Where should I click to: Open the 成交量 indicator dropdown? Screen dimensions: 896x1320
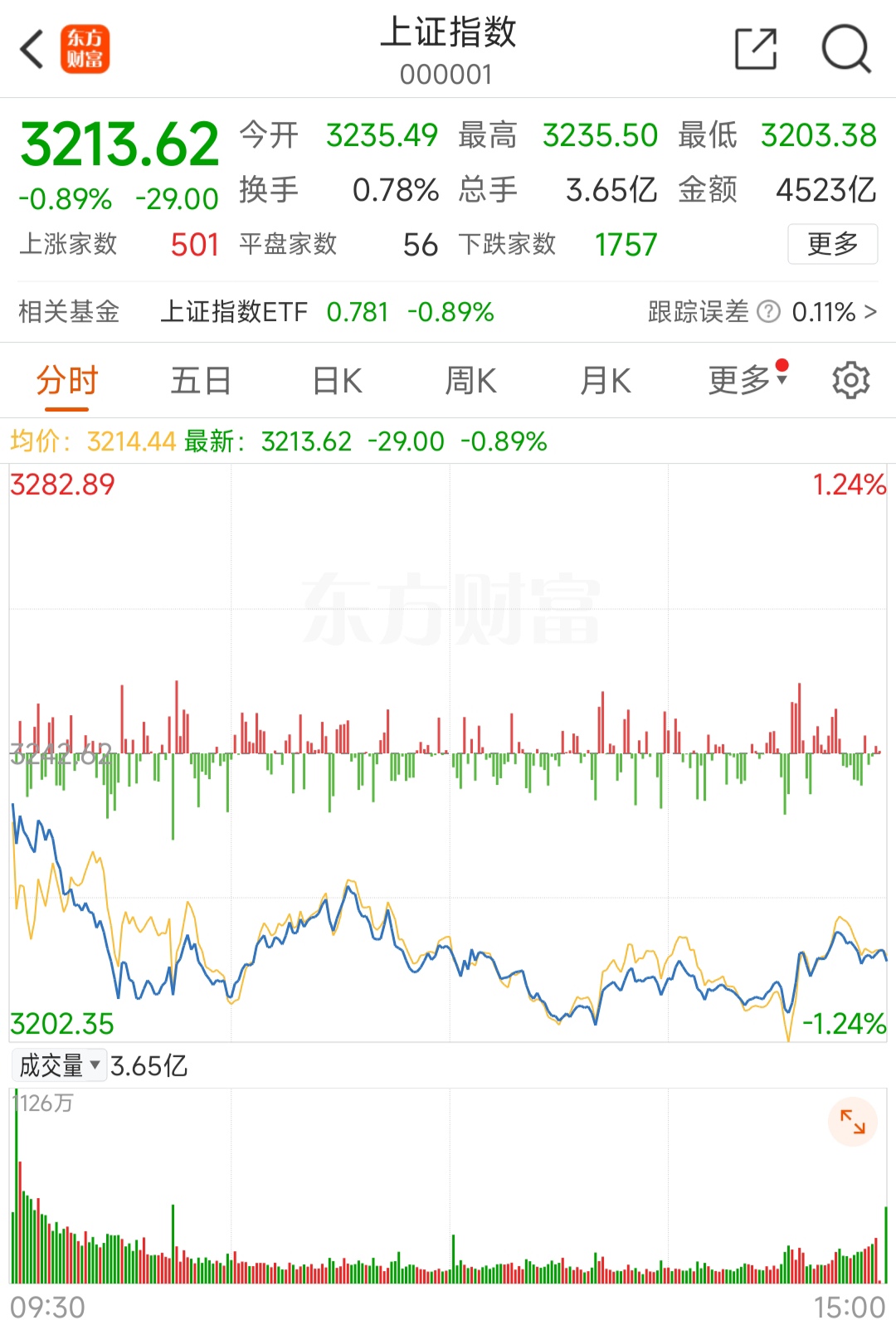coord(59,1065)
